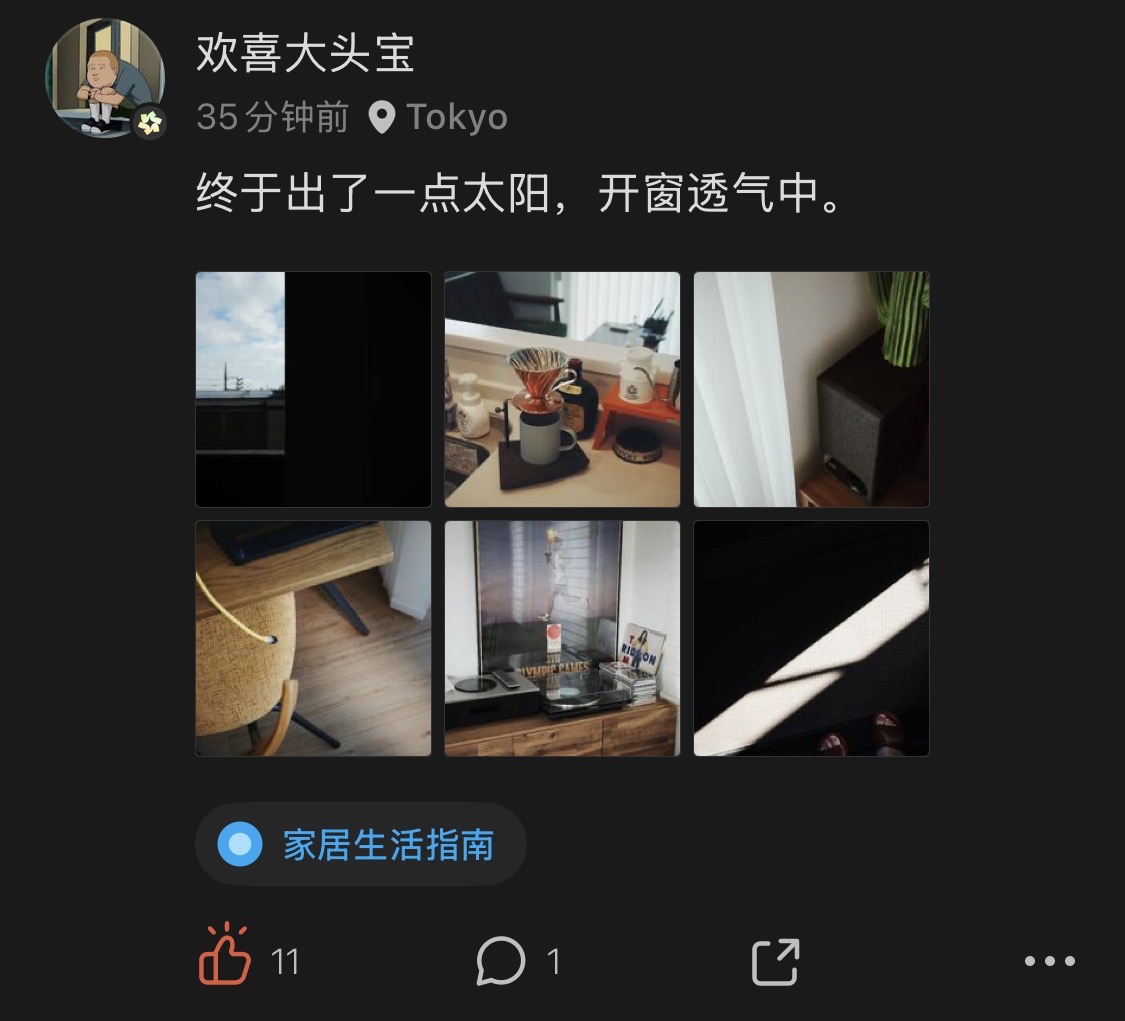This screenshot has width=1125, height=1021.
Task: View the speaker and curtain photo
Action: pyautogui.click(x=811, y=389)
